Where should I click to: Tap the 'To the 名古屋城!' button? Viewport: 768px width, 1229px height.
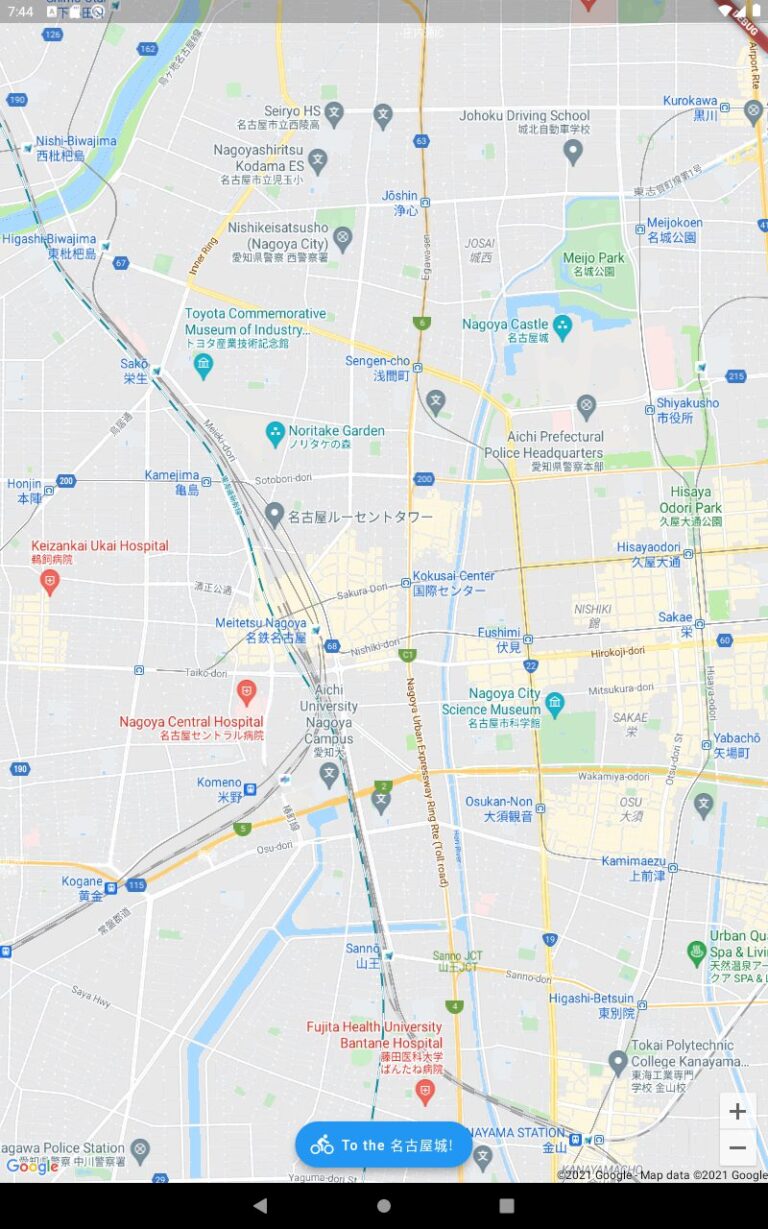[x=384, y=1144]
